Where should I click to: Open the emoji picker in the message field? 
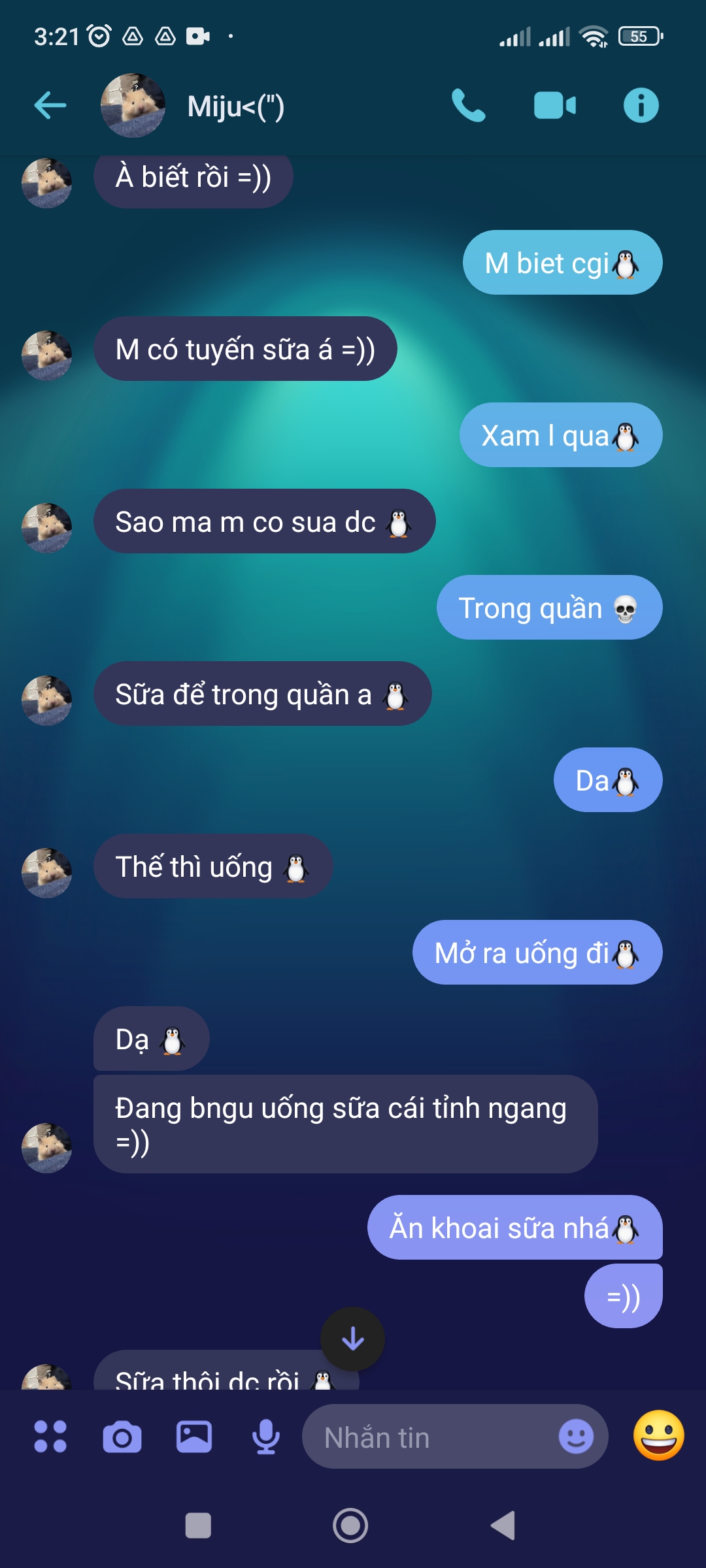pos(576,1437)
